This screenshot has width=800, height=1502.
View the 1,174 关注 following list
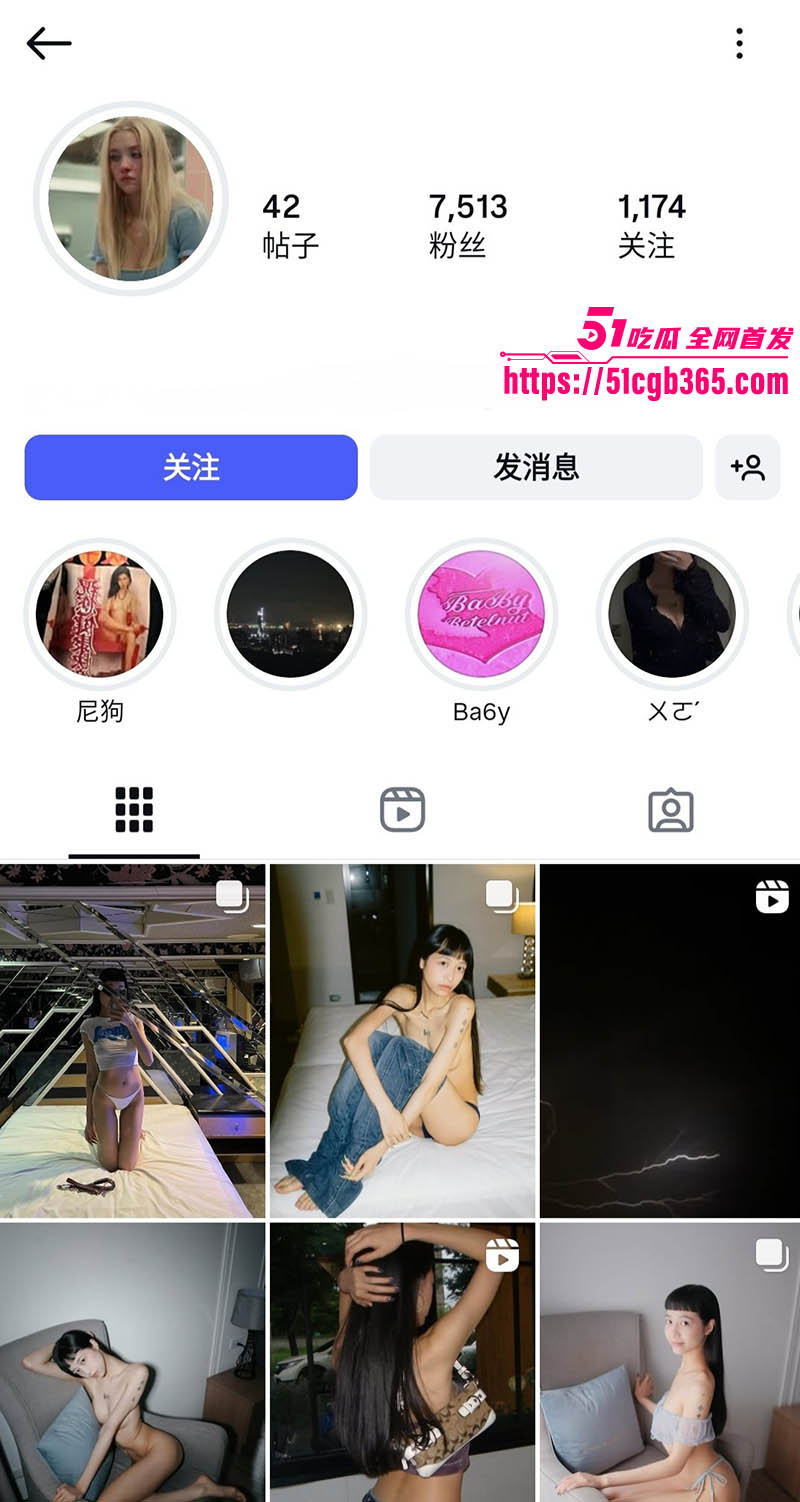point(651,225)
